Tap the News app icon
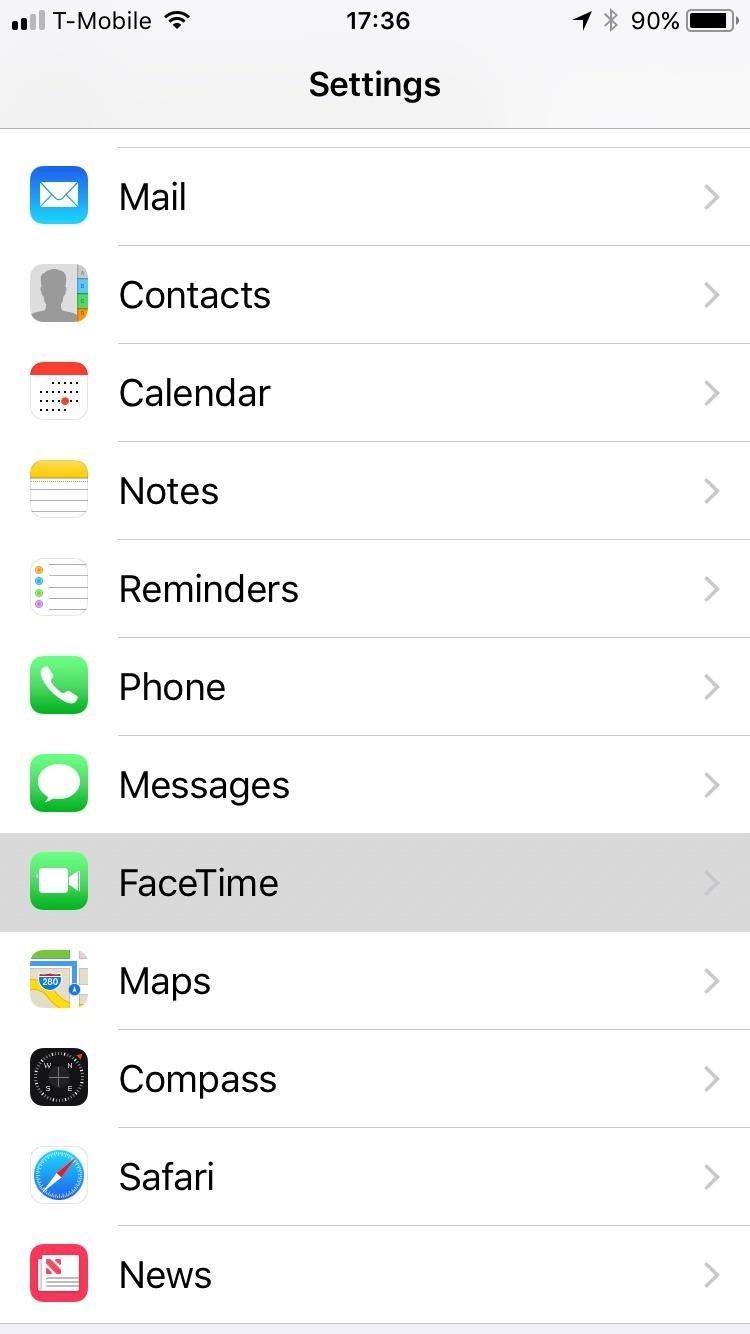This screenshot has height=1334, width=750. (58, 1274)
